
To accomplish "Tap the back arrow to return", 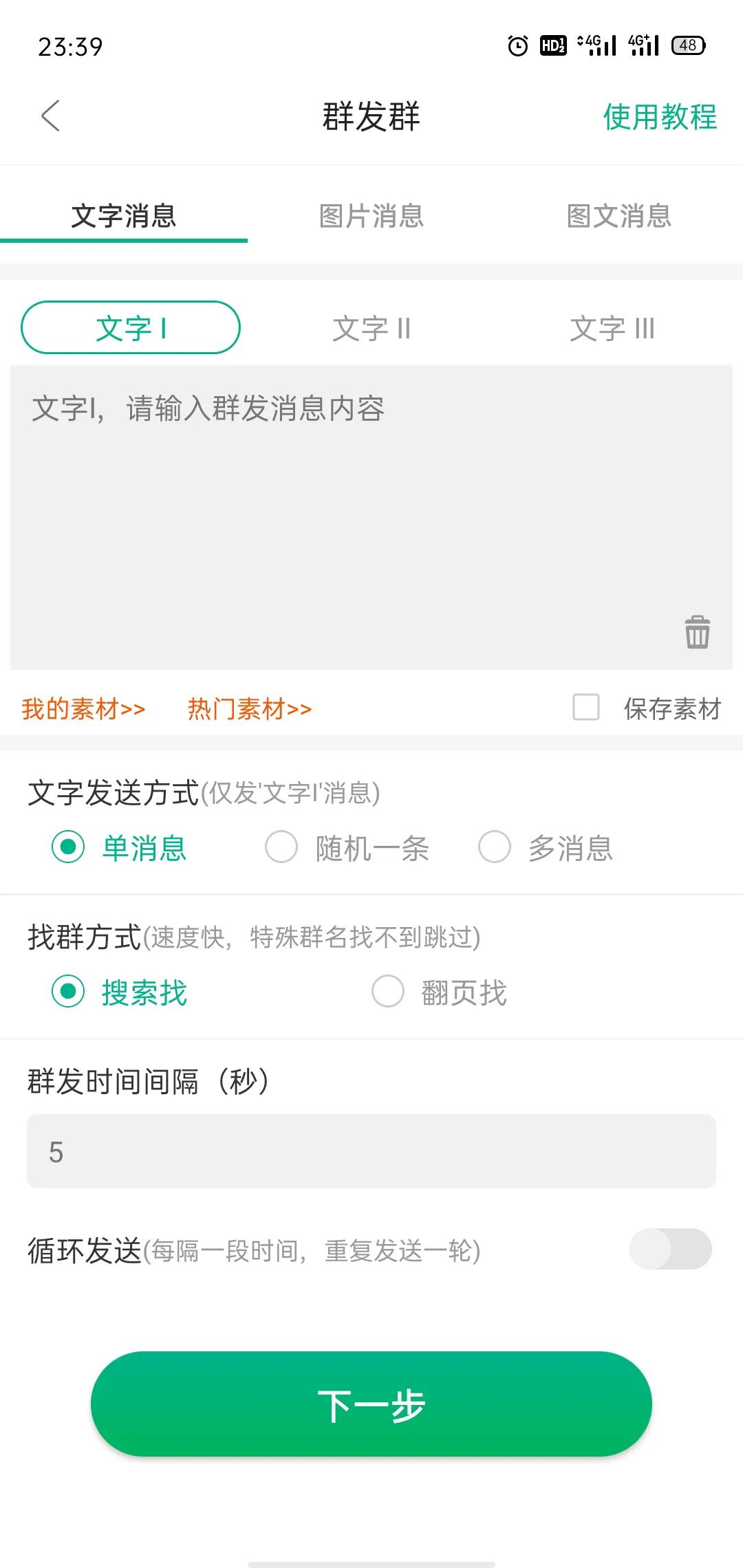I will coord(50,116).
